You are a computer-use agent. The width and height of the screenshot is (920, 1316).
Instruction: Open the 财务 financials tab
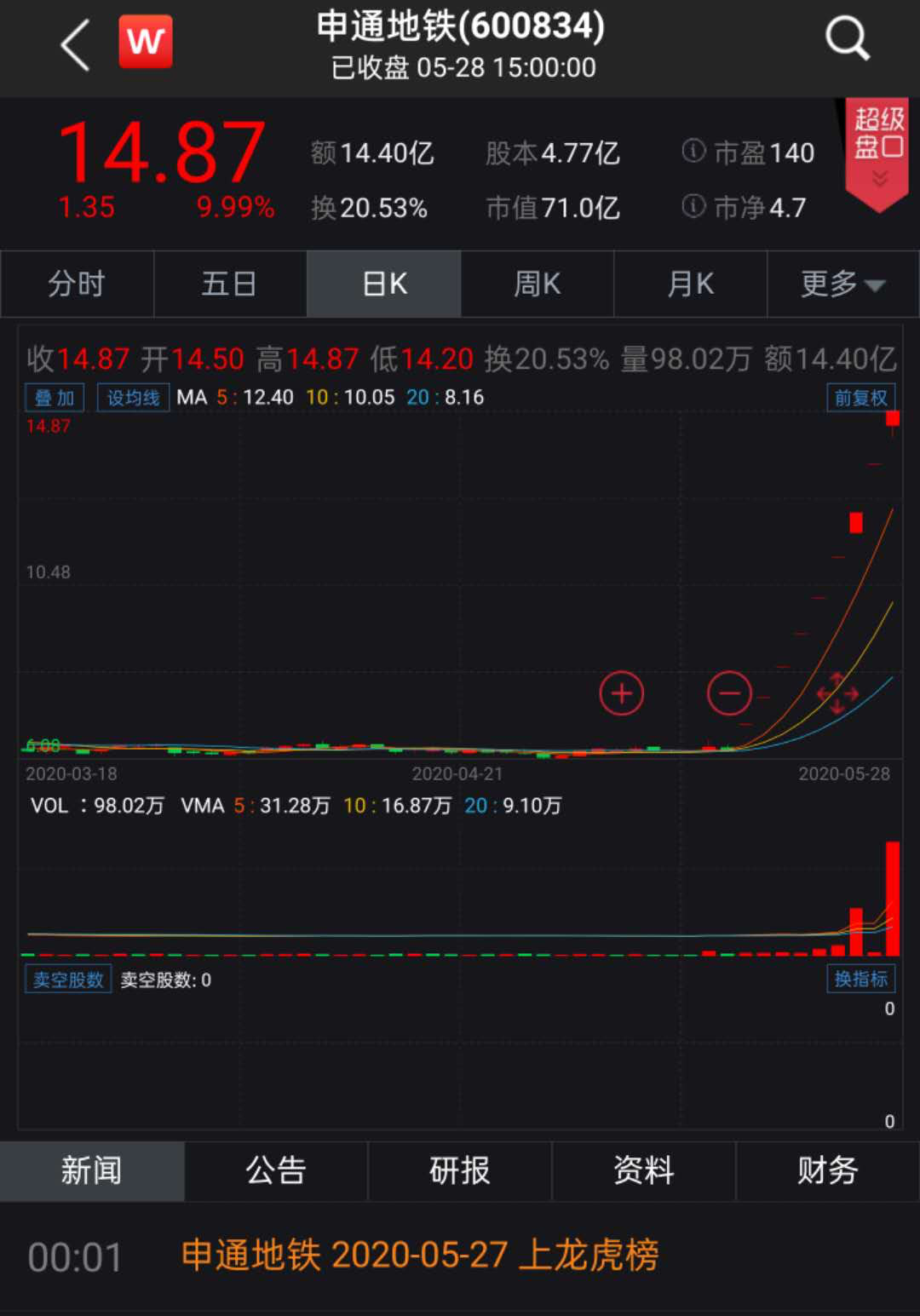[x=826, y=1171]
